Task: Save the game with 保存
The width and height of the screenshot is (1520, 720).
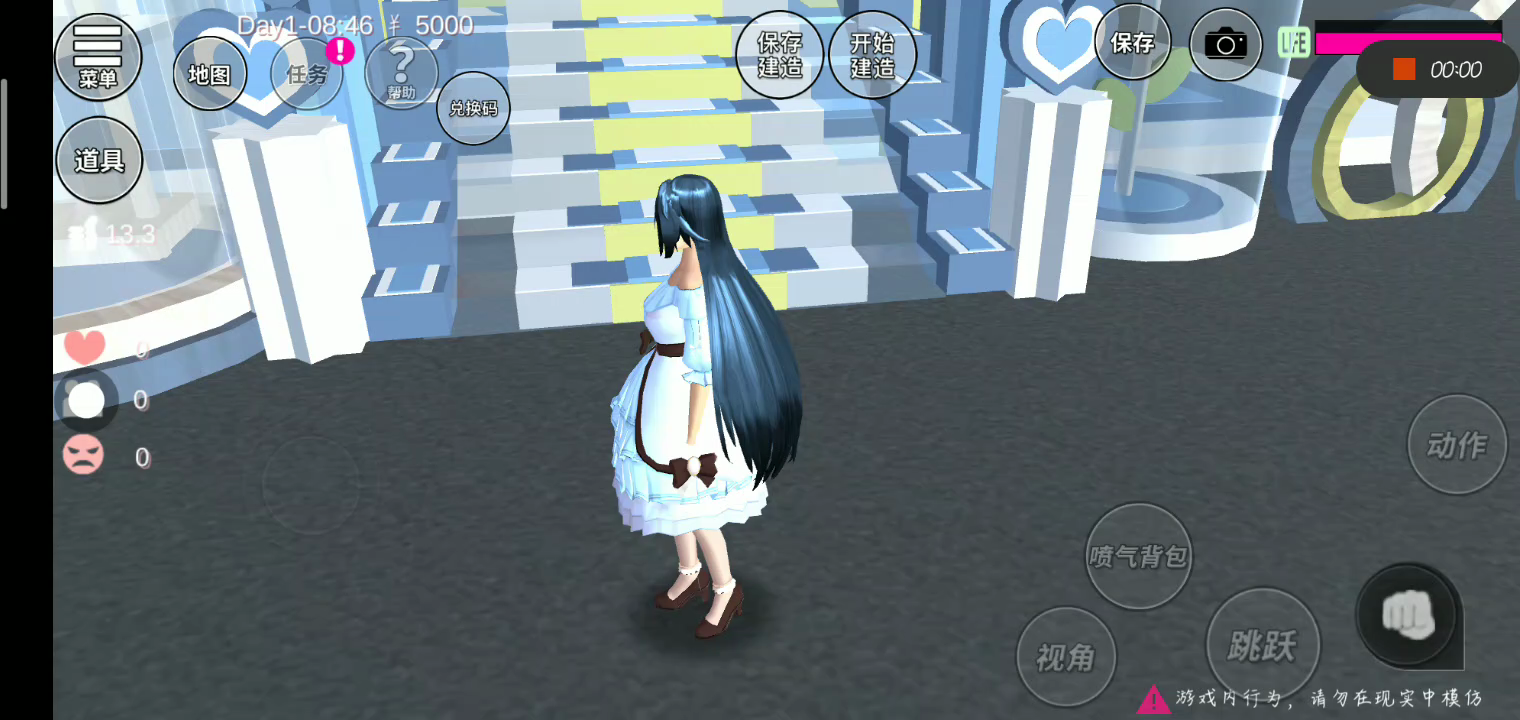Action: [x=1133, y=42]
